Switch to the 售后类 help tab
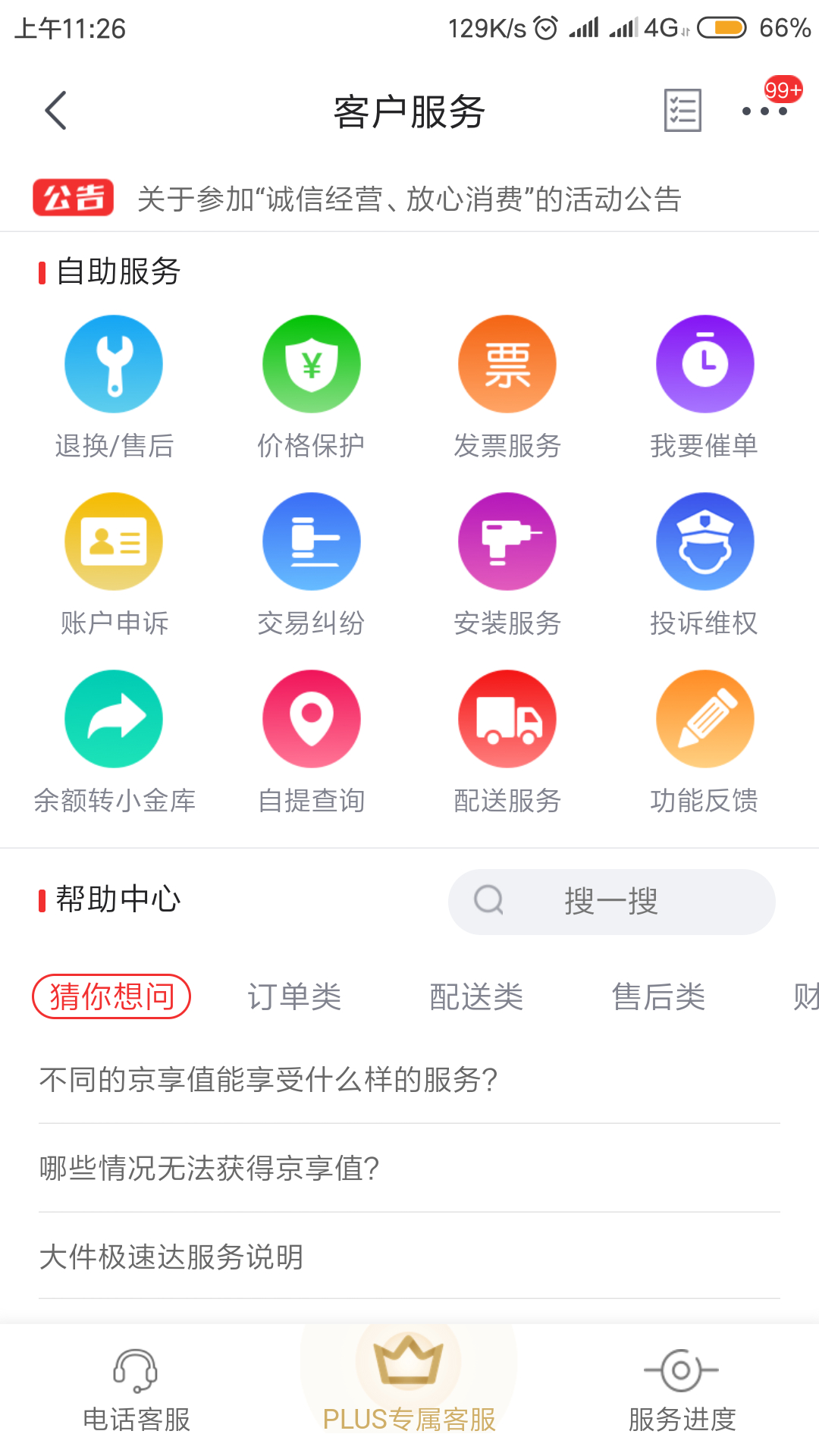 (x=658, y=996)
